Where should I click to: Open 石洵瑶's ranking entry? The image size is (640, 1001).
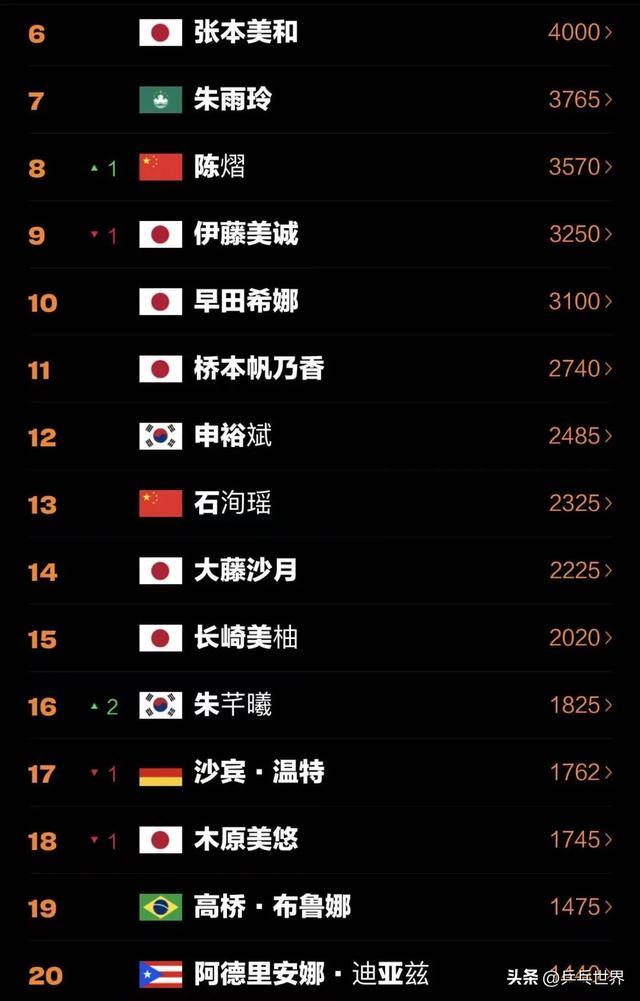232,503
